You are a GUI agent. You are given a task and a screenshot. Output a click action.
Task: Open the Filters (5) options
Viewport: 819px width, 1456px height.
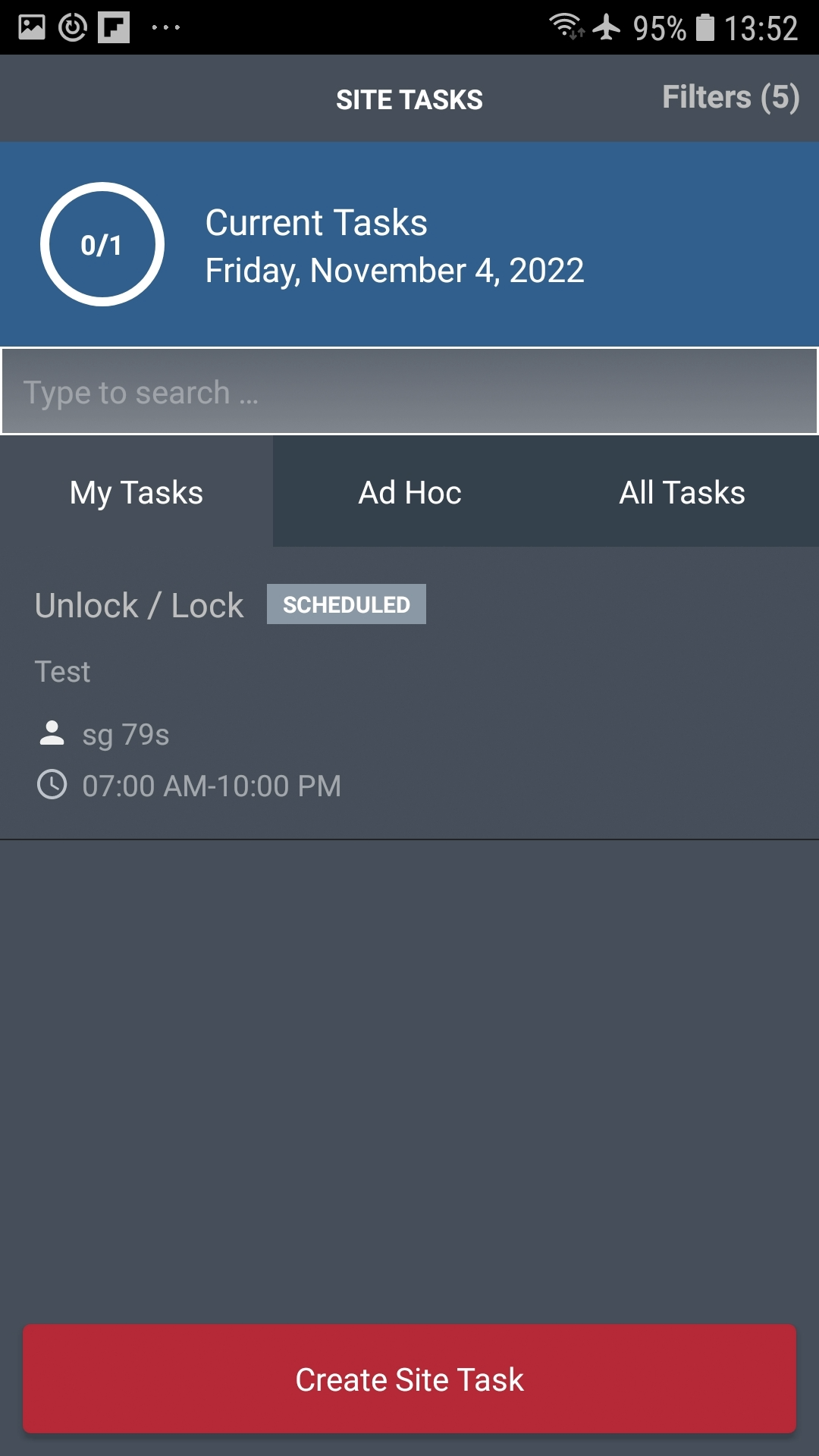(x=730, y=98)
